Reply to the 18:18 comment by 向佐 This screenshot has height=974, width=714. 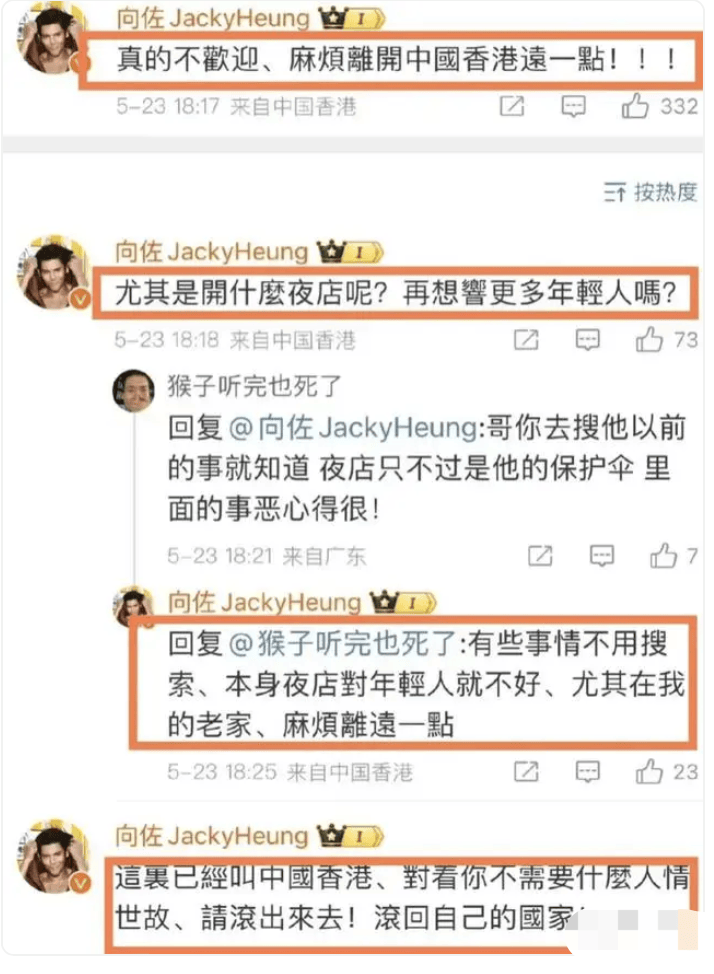click(x=588, y=341)
